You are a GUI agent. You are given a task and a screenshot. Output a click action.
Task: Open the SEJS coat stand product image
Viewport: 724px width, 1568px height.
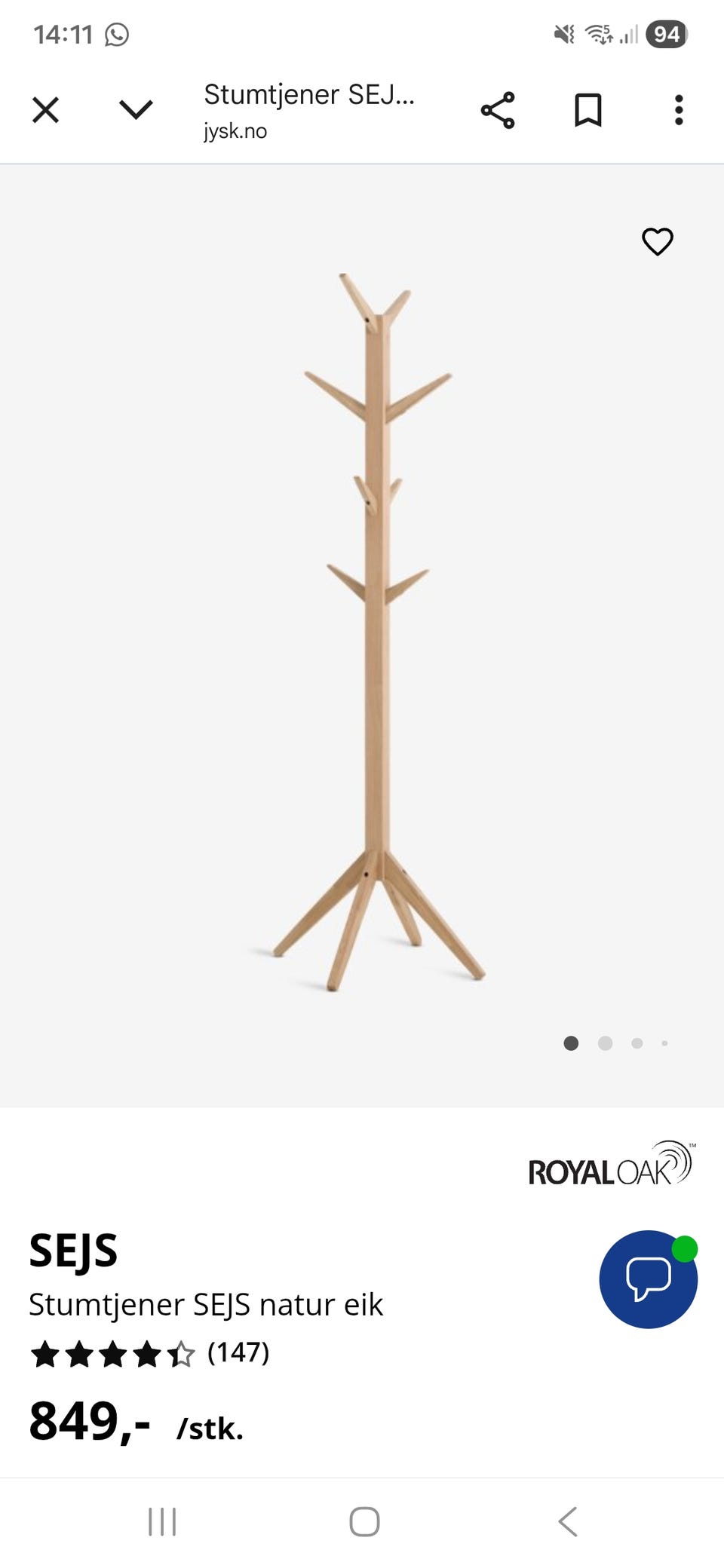(x=377, y=633)
